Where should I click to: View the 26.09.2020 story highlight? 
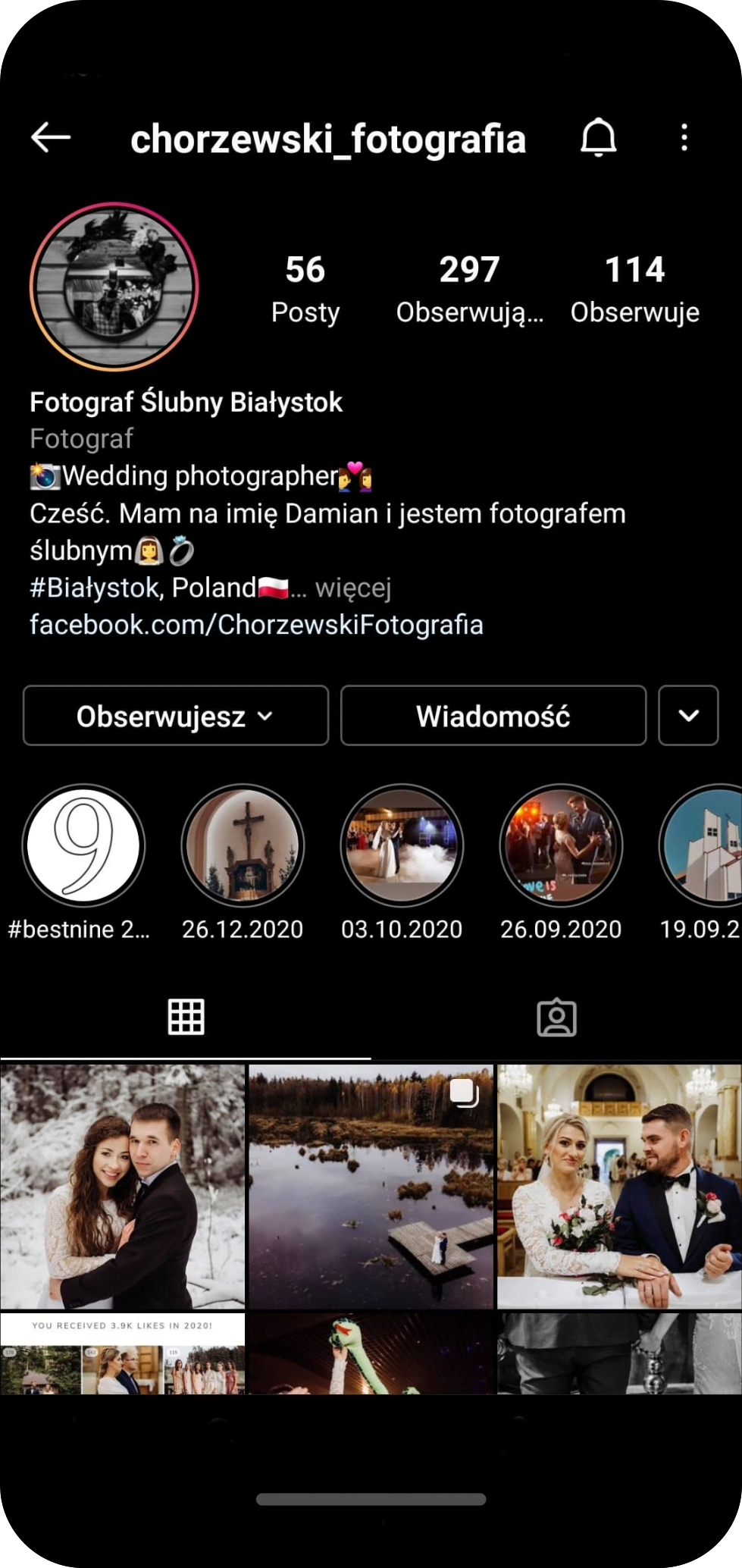561,845
